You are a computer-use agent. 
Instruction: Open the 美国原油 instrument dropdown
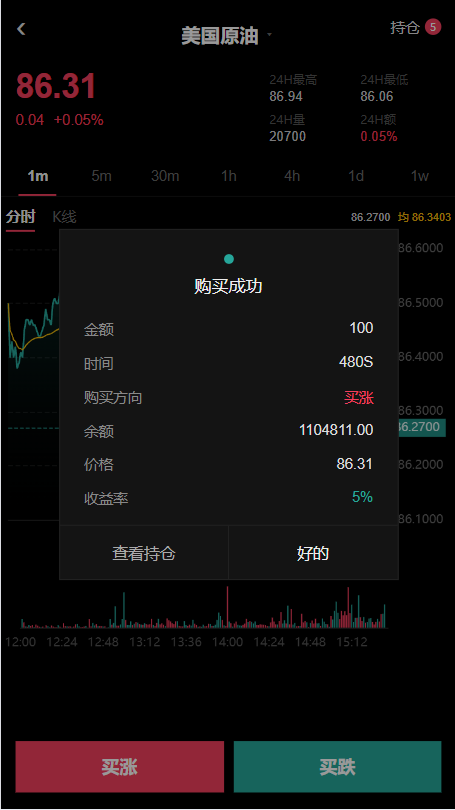tap(226, 36)
